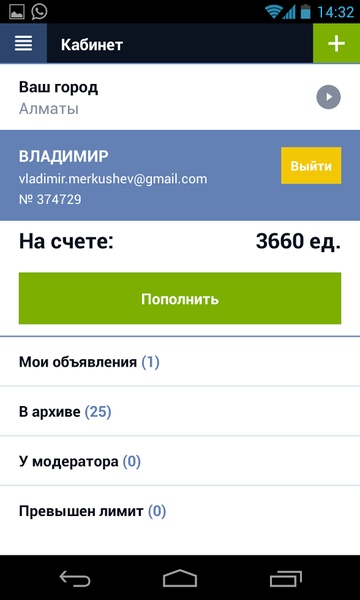View listings В архиве (25)
The image size is (360, 600).
(x=180, y=411)
